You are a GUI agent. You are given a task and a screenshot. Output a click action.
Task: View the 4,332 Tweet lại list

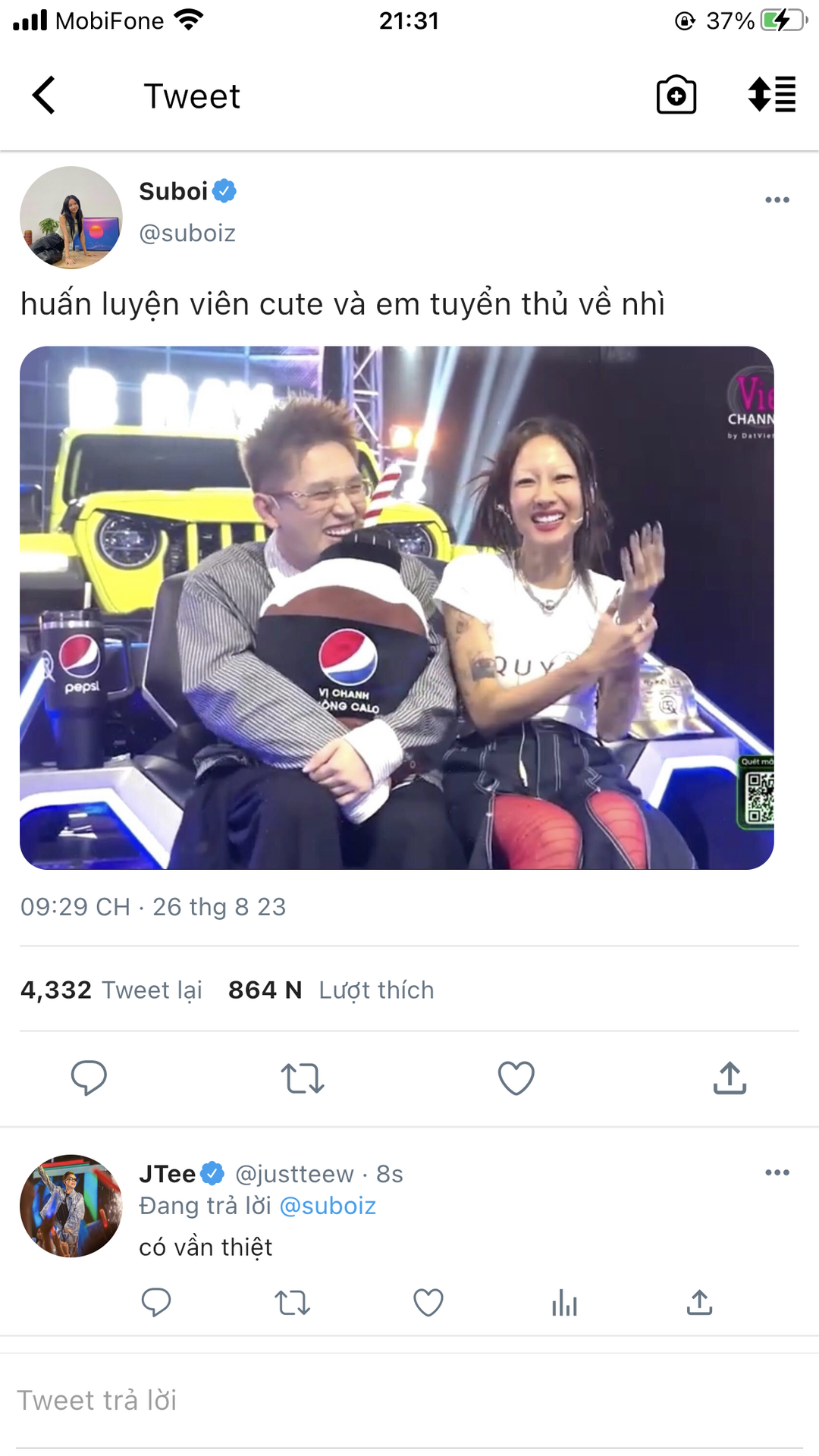click(111, 990)
